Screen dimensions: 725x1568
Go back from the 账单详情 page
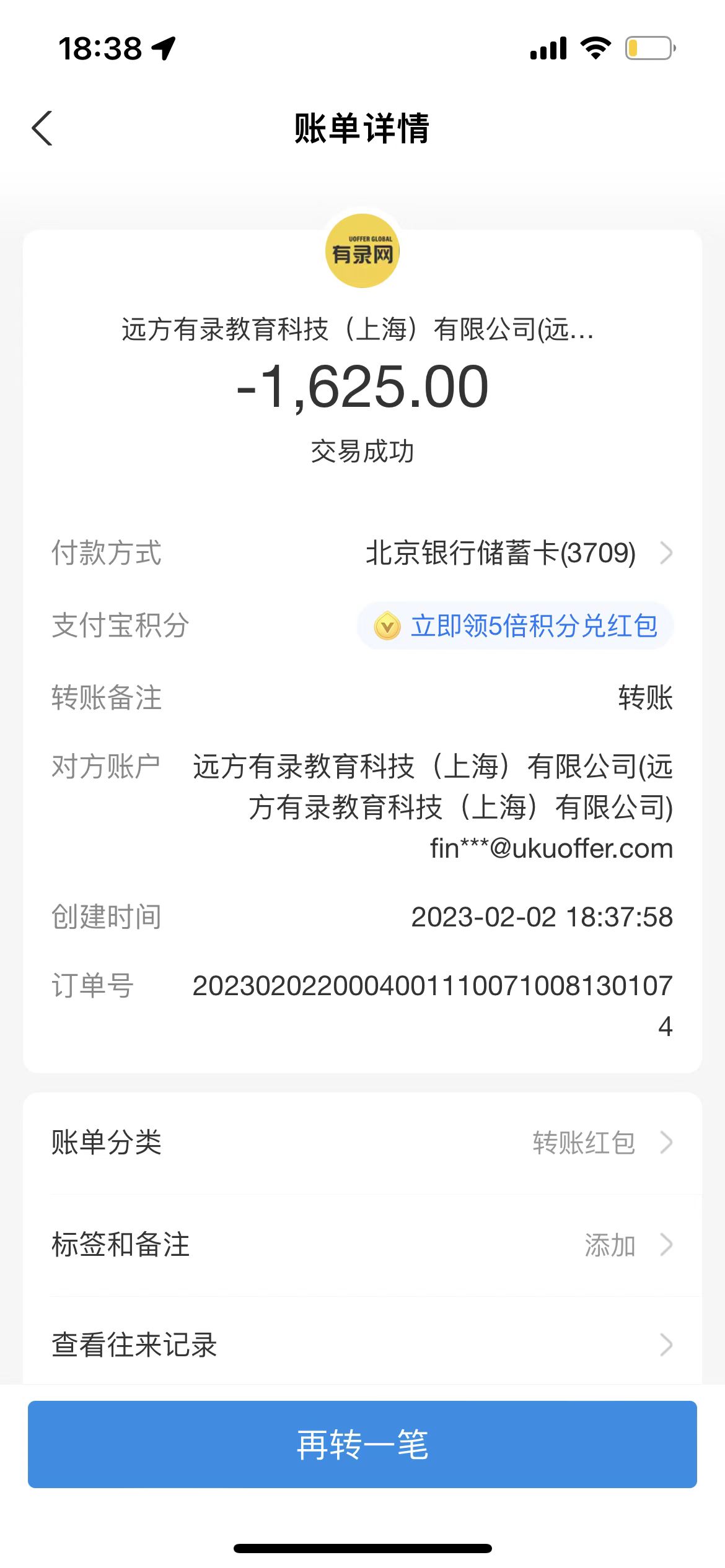(x=42, y=129)
